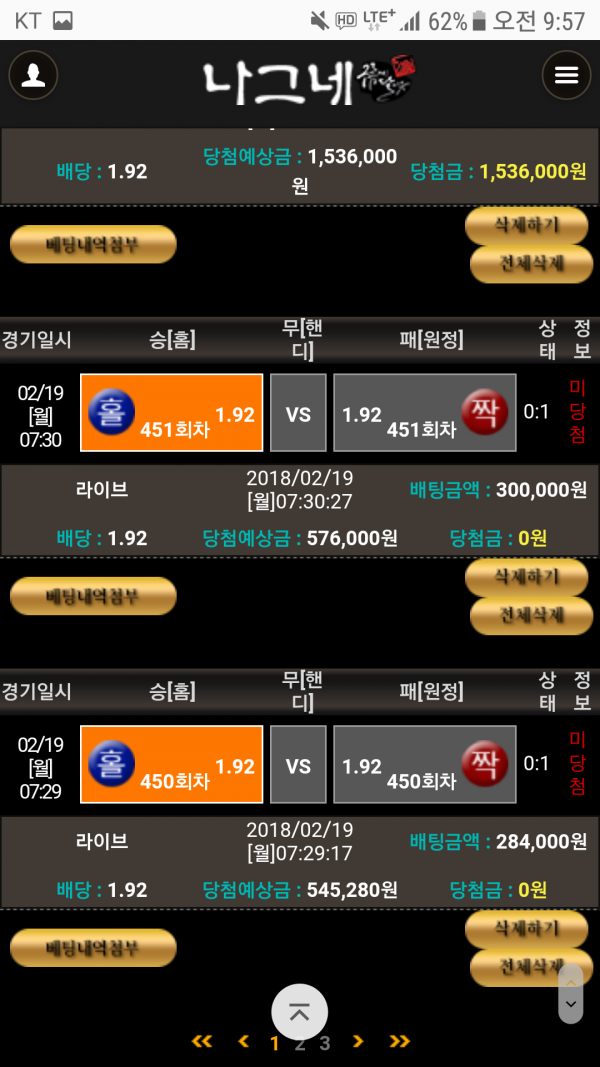Viewport: 600px width, 1067px height.
Task: Go to page 2
Action: [x=300, y=1043]
